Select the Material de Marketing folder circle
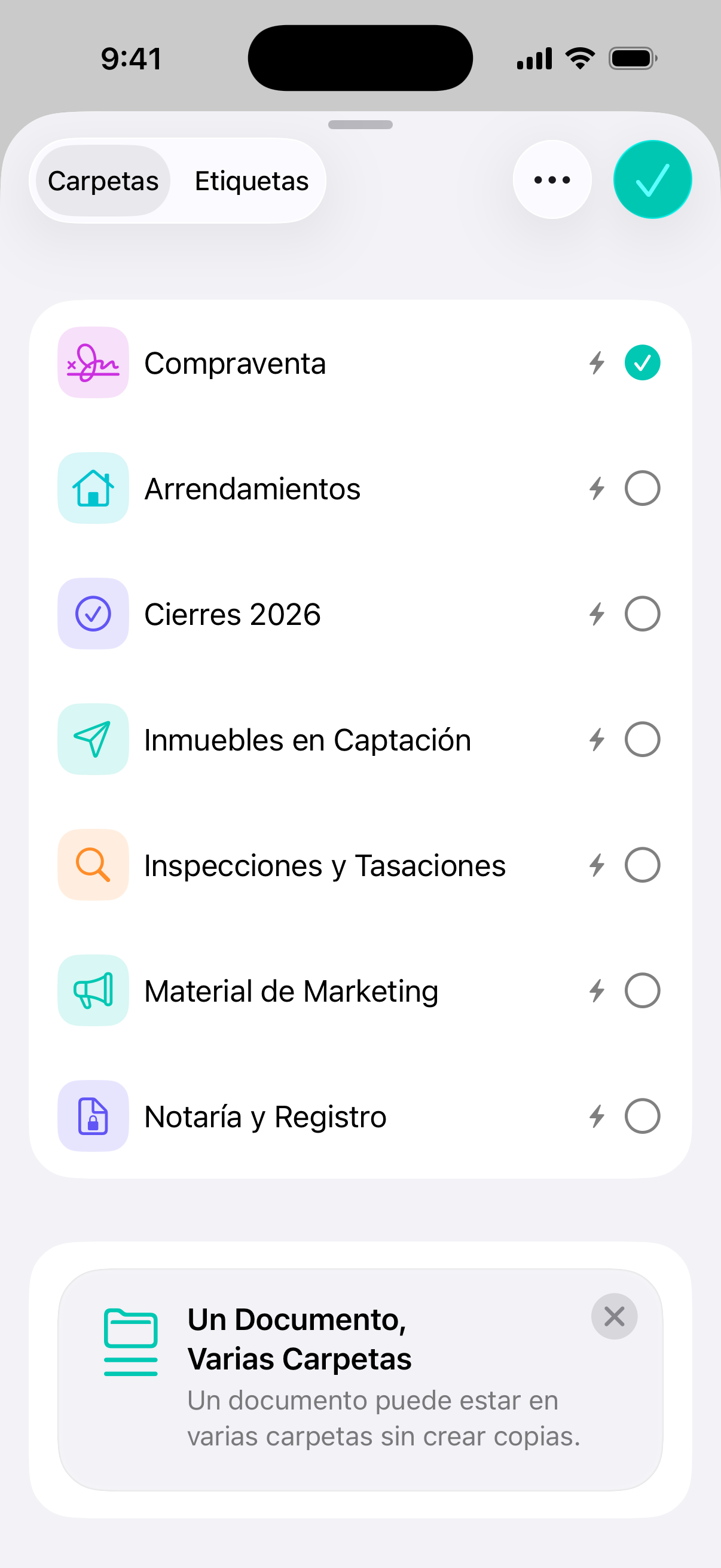Screen dimensions: 721x1568 click(642, 990)
